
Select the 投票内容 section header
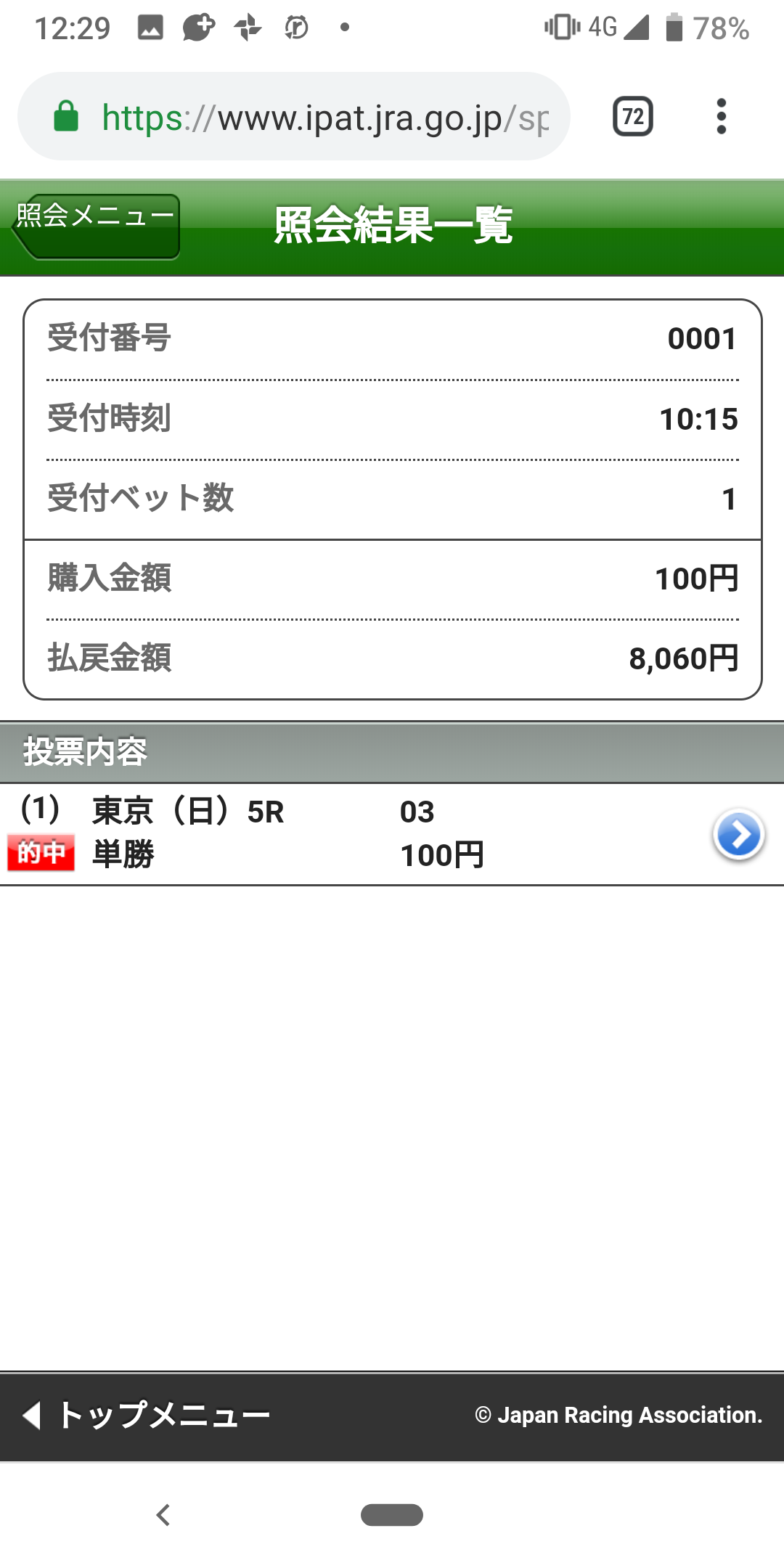[x=85, y=752]
